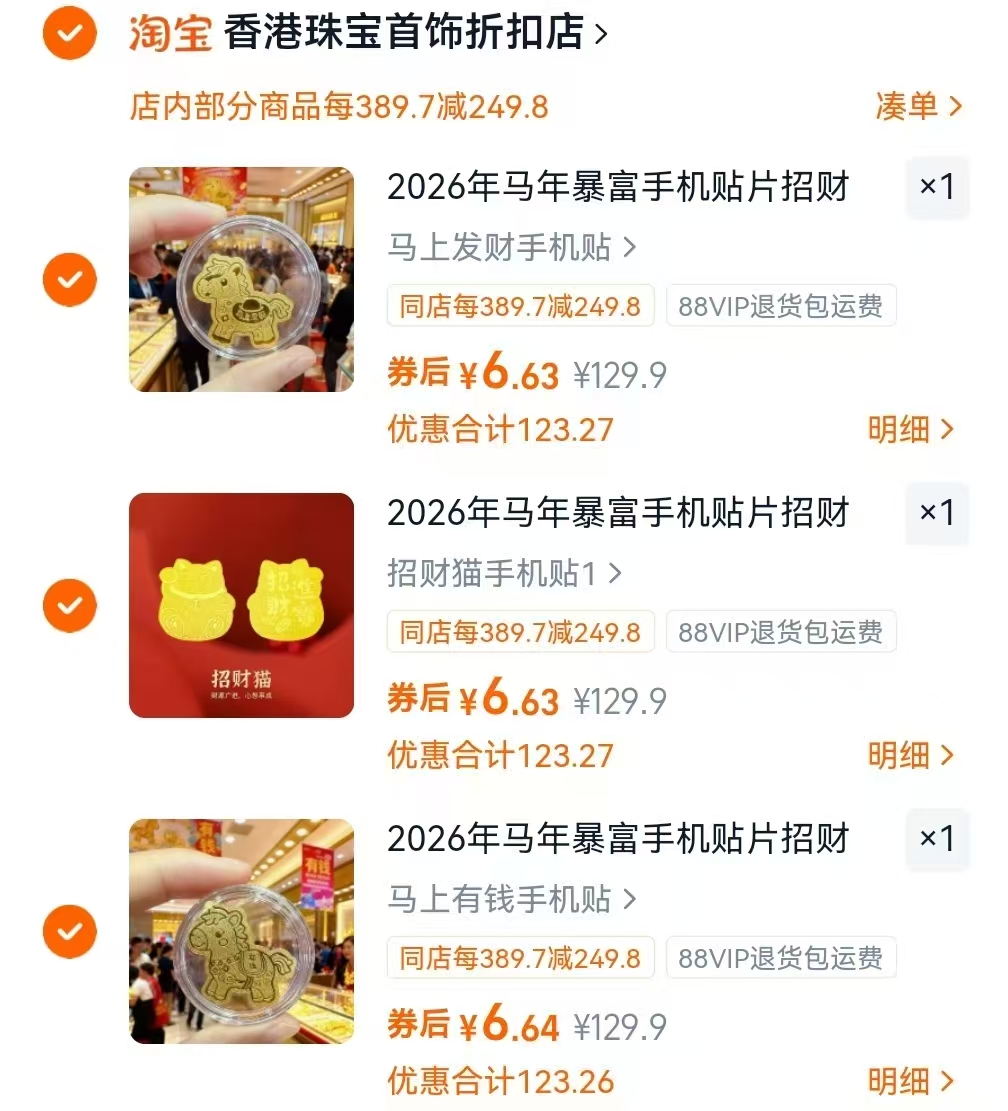Screen dimensions: 1008x1111
Task: Click the ×1 quantity badge on the first item
Action: (937, 187)
